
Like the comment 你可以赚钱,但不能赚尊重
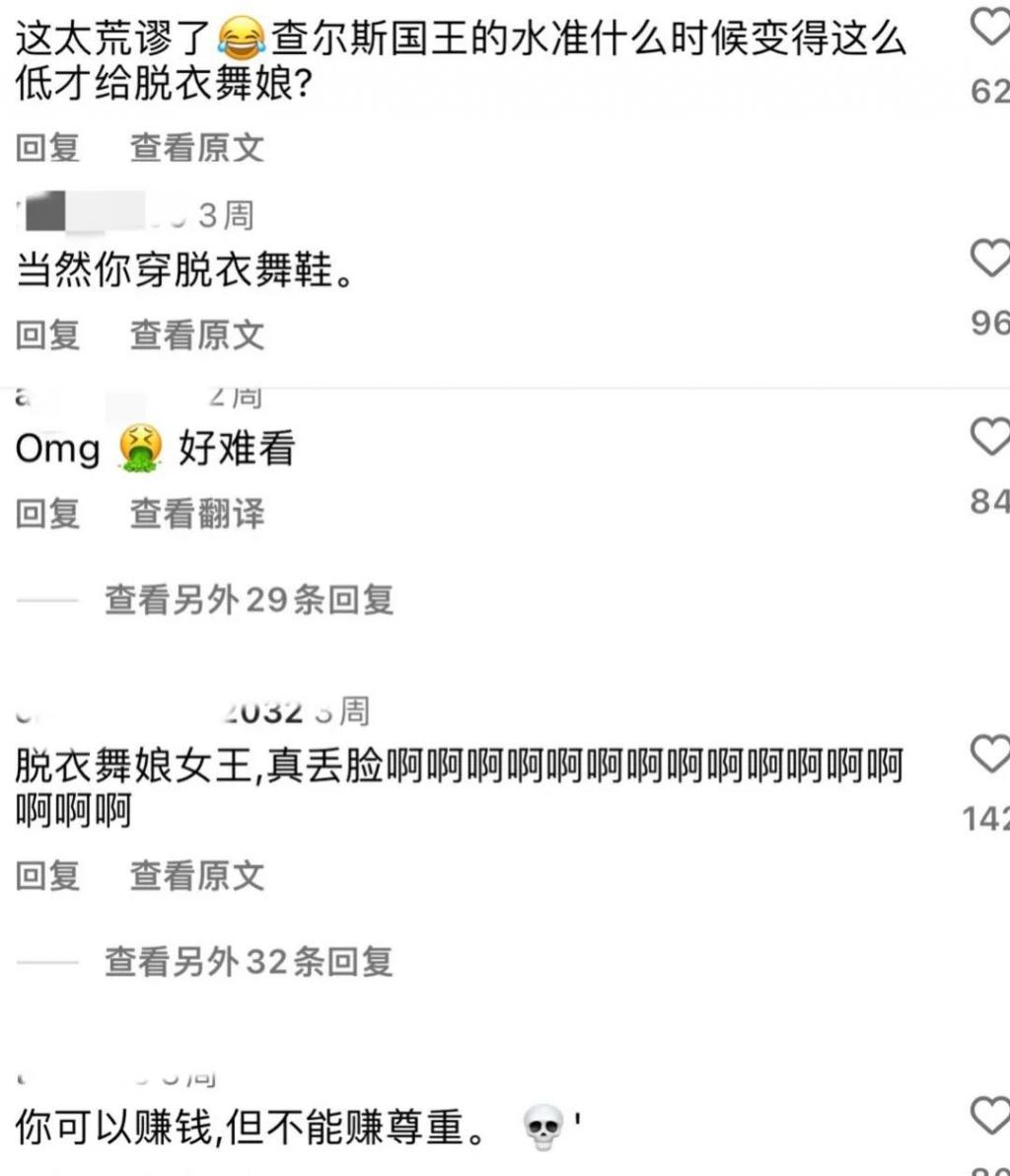coord(990,1116)
